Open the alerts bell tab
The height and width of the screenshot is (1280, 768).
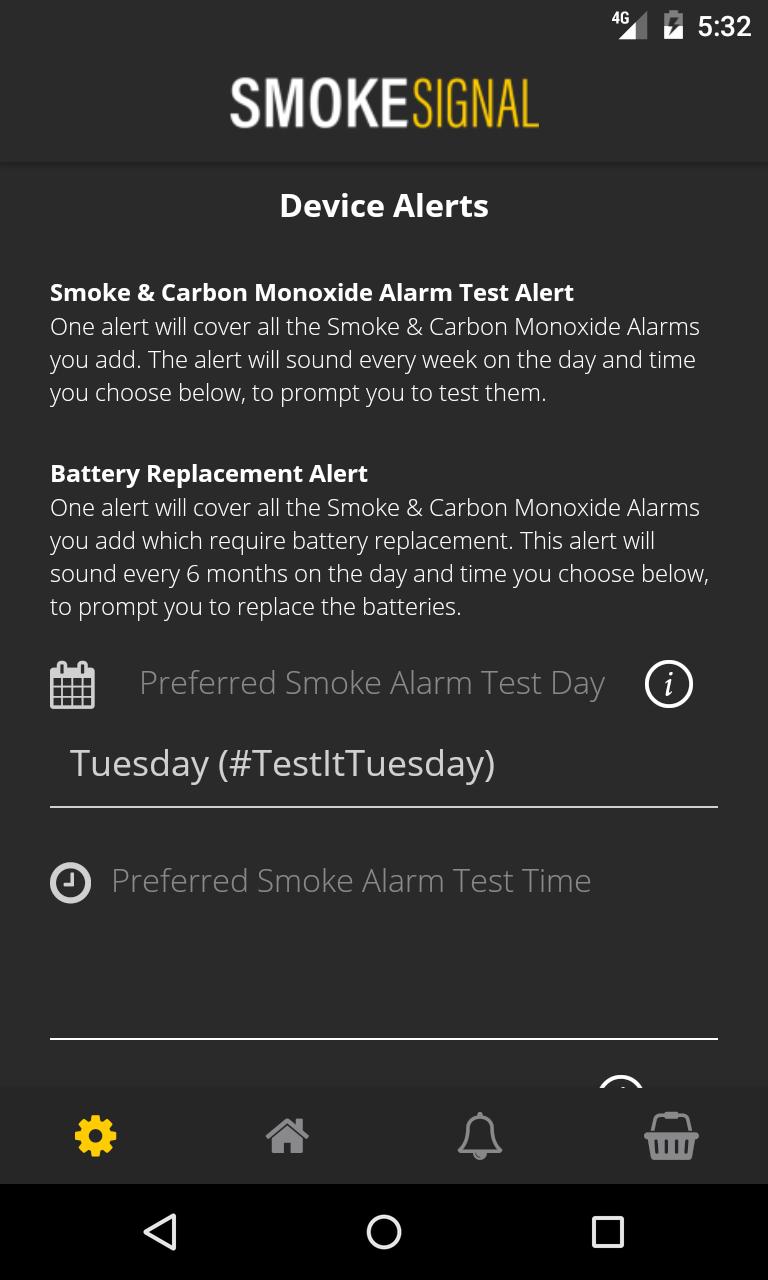coord(479,1136)
